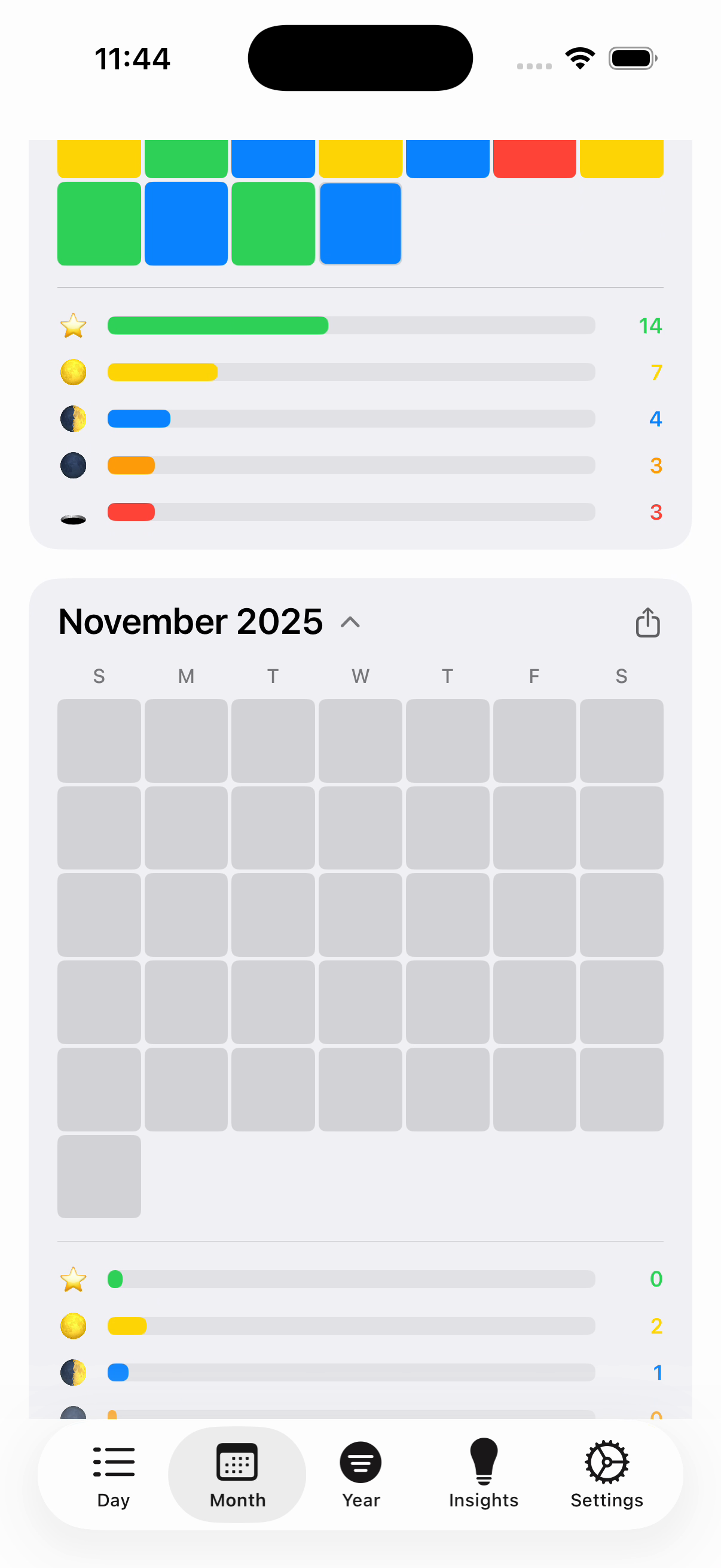Collapse the November 2025 section
This screenshot has width=721, height=1568.
350,622
